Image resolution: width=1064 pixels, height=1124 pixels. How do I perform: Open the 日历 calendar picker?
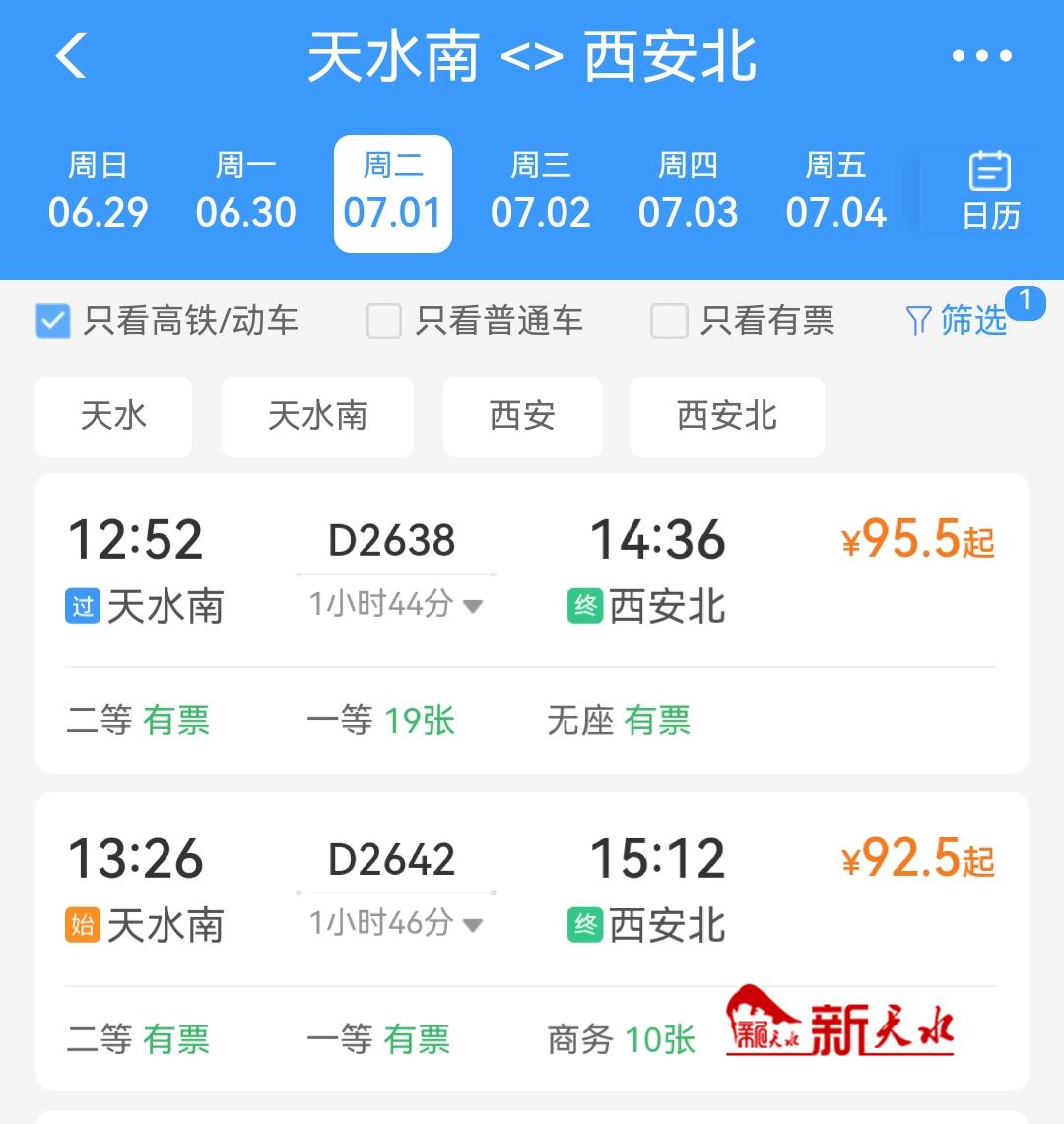click(x=990, y=192)
